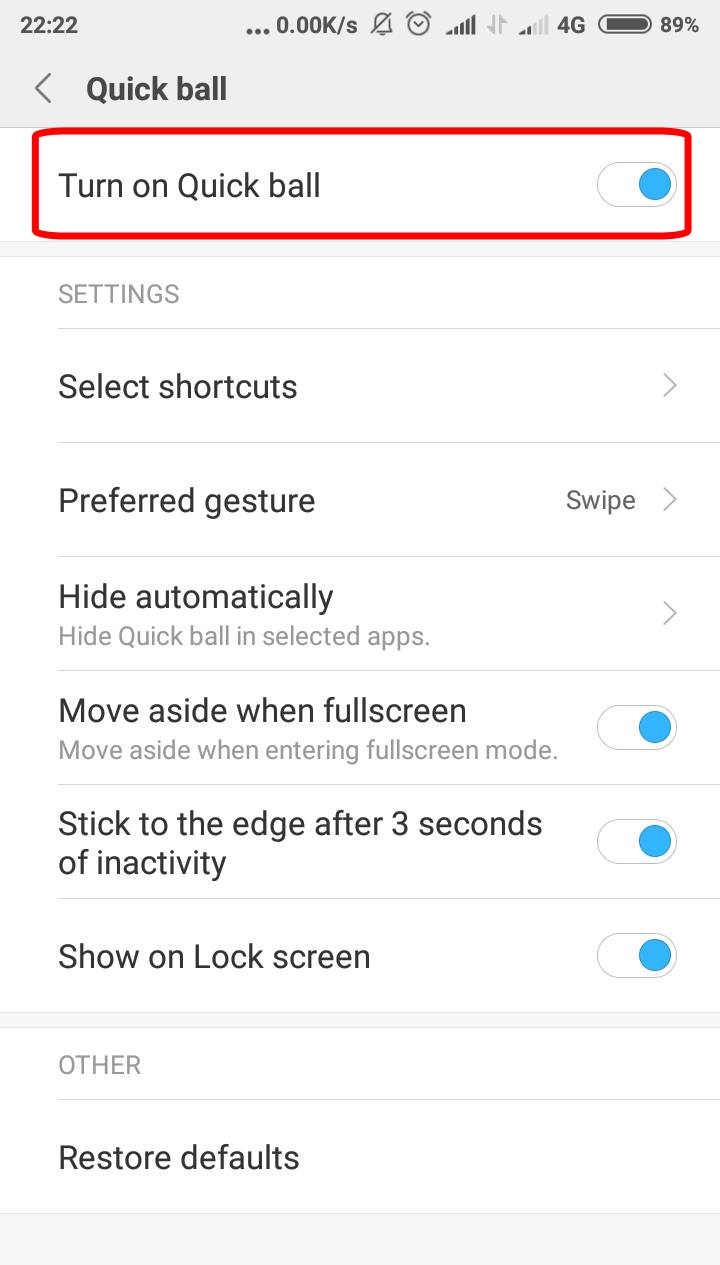The height and width of the screenshot is (1265, 720).
Task: Go back from Quick ball settings
Action: click(x=43, y=89)
